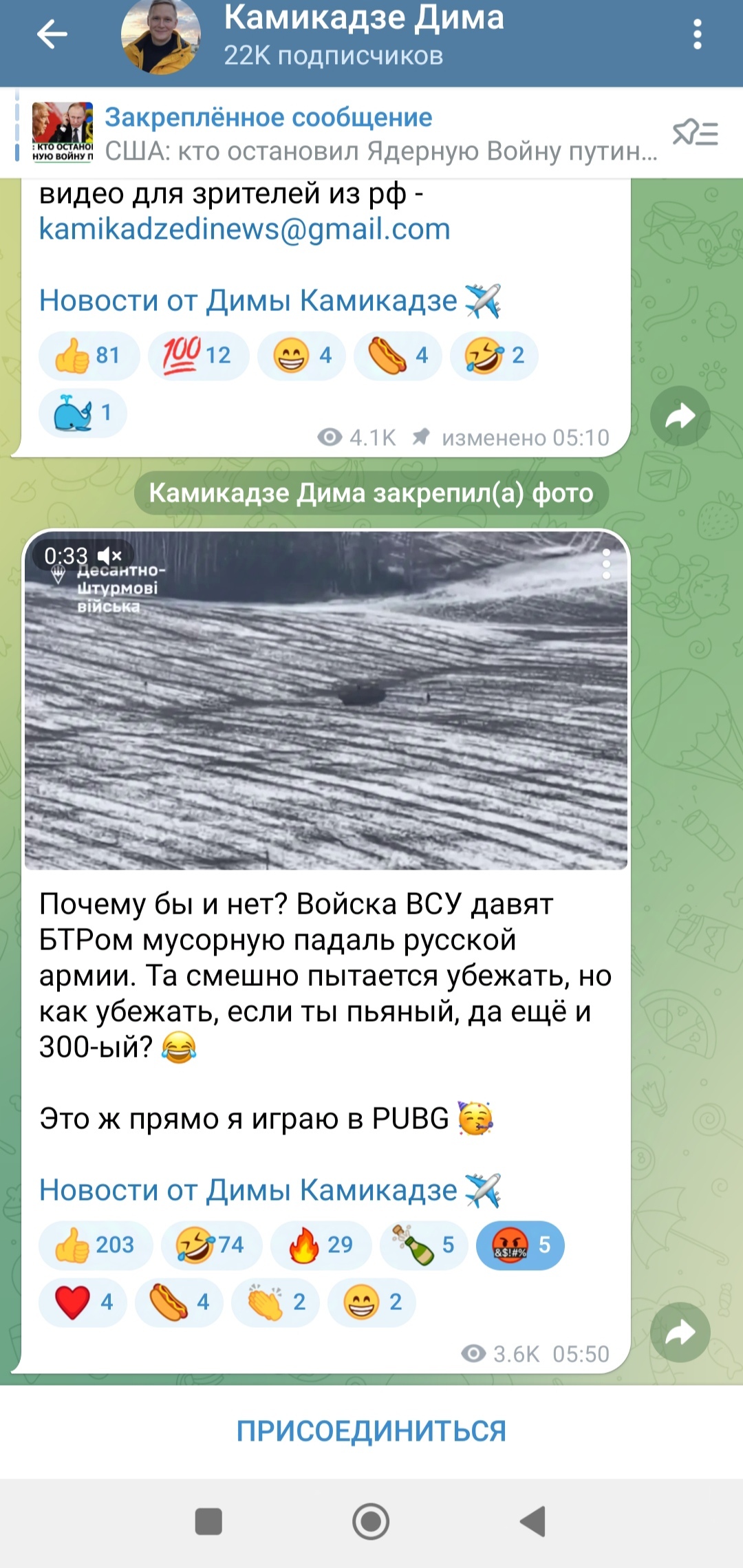The image size is (743, 1568).
Task: Tap the whale reaction with 1
Action: (83, 413)
